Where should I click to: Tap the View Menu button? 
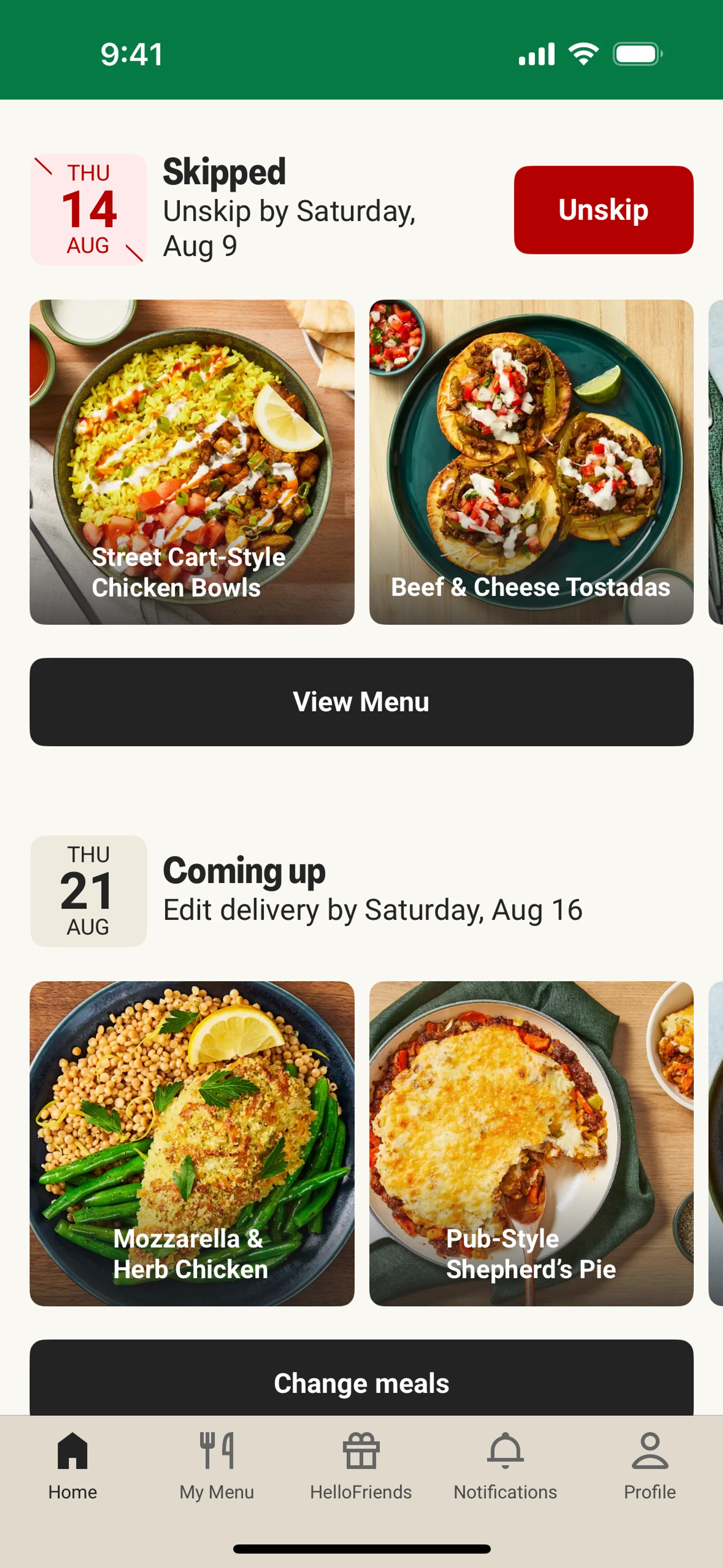point(361,701)
